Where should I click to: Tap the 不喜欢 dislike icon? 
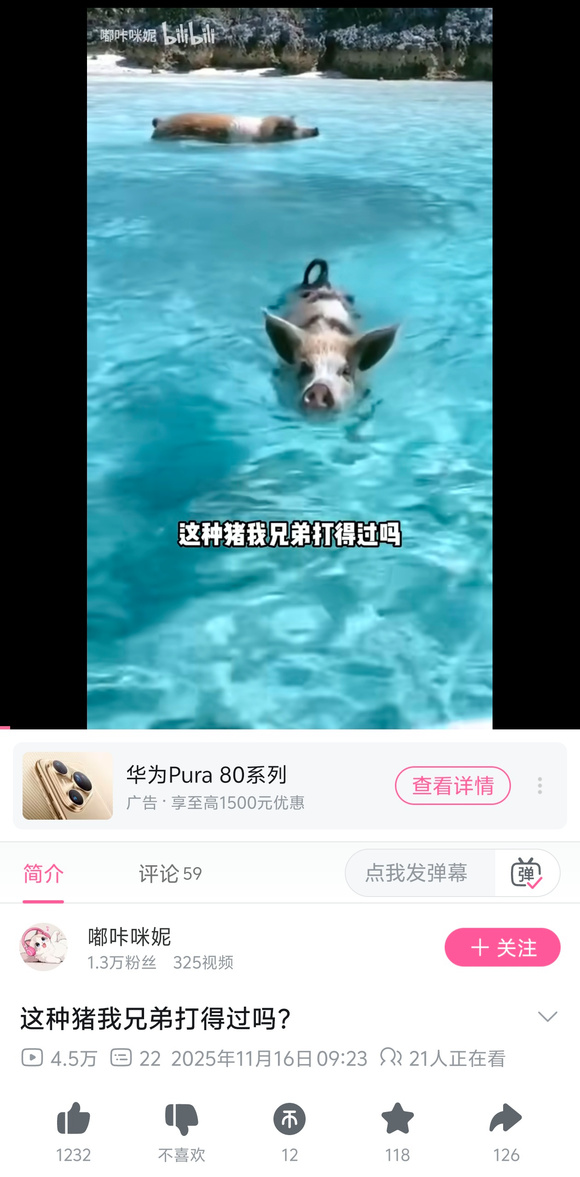pos(182,1120)
